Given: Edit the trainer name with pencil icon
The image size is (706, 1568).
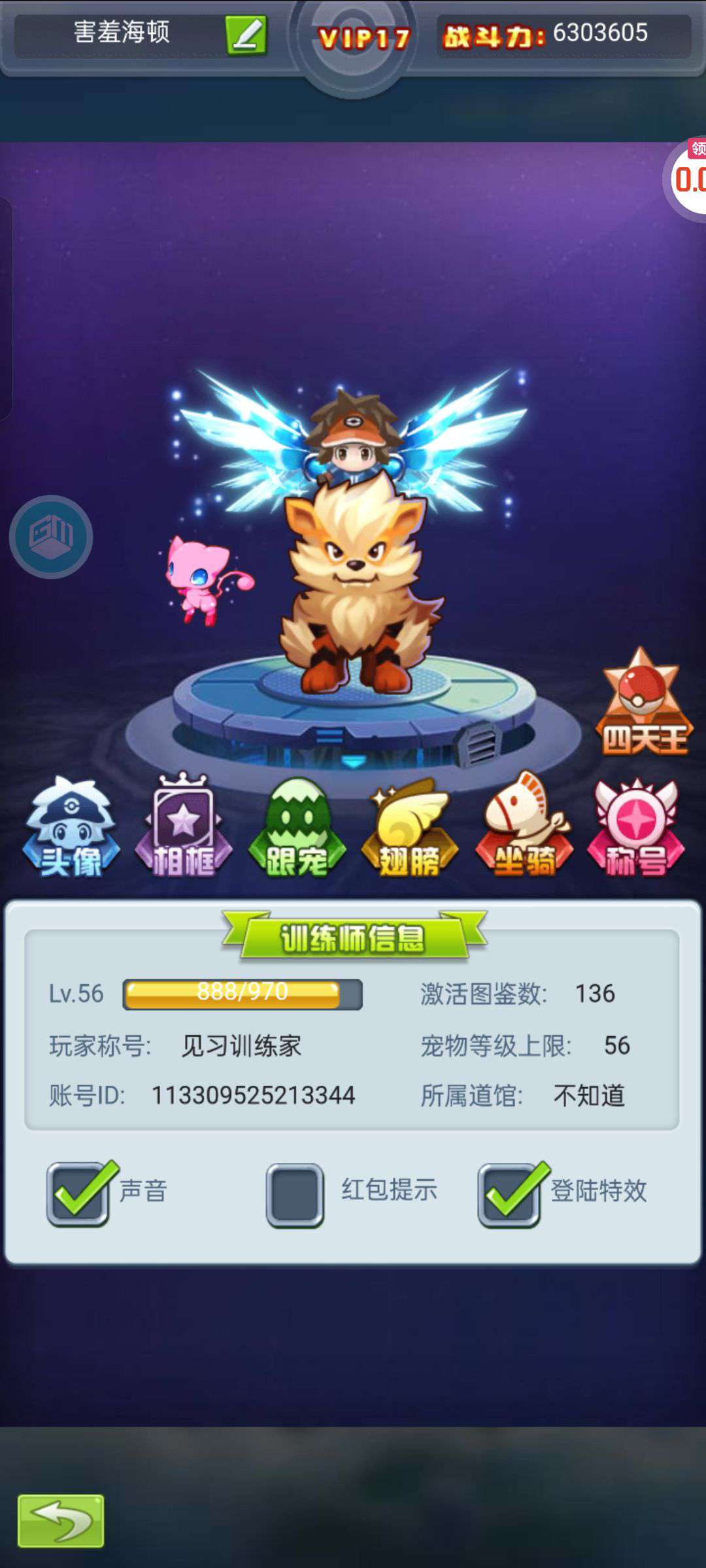Looking at the screenshot, I should click(246, 35).
